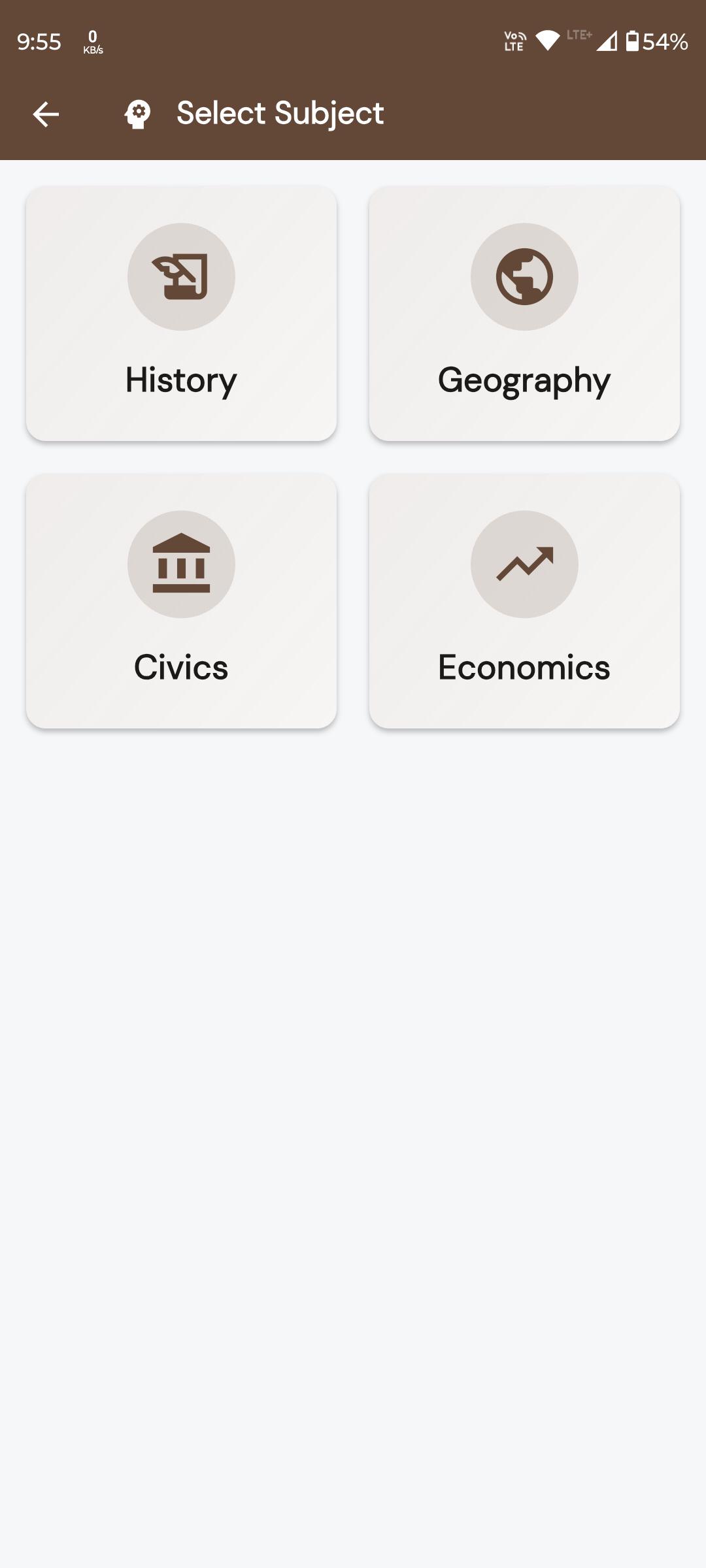
Task: Select the Geography subject
Action: (524, 314)
